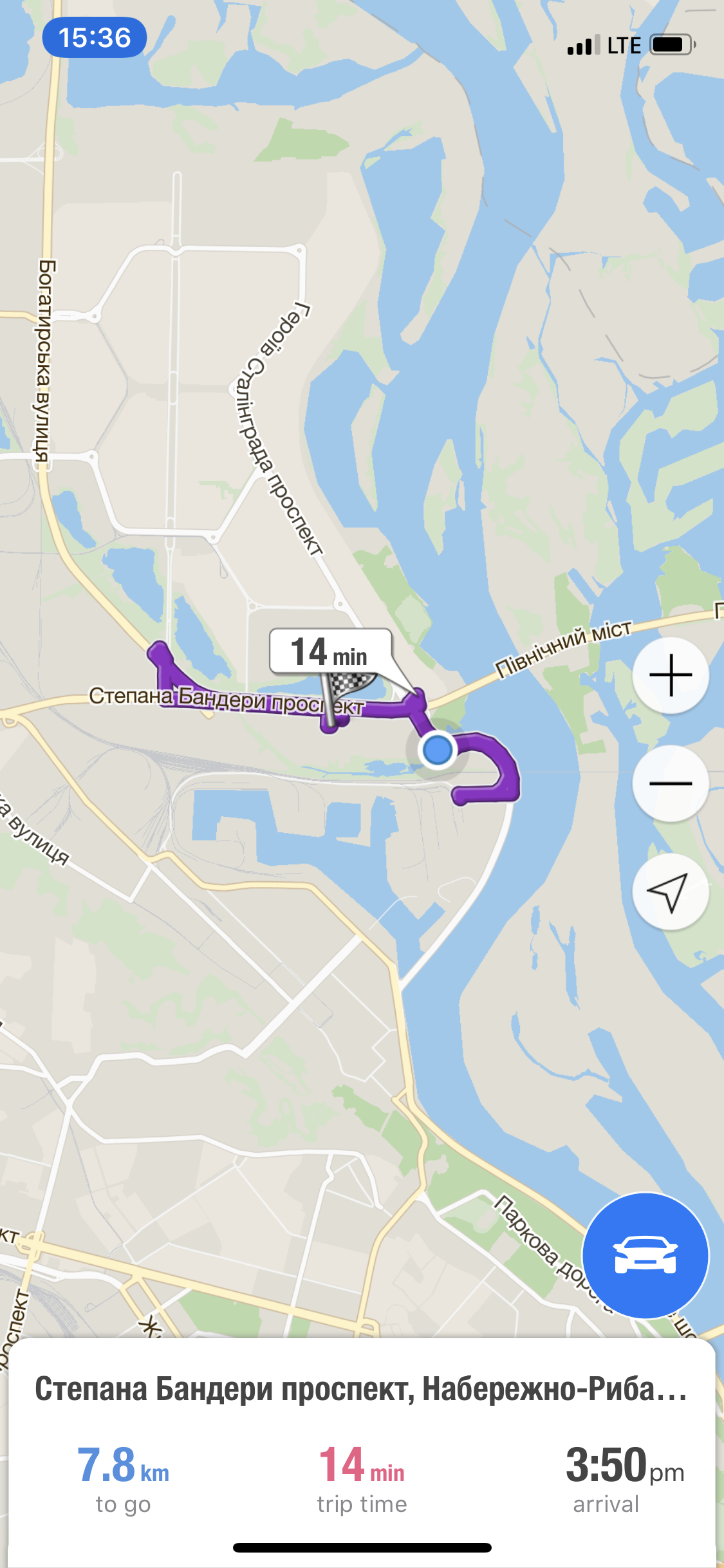Center map on current location
Image resolution: width=724 pixels, height=1568 pixels.
point(671,891)
